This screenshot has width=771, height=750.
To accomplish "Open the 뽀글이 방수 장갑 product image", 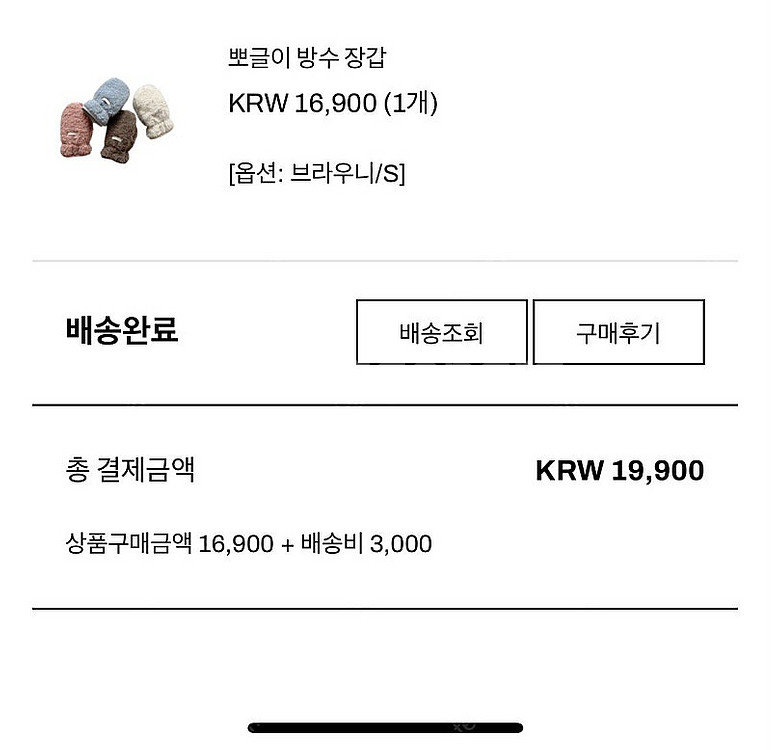I will tap(117, 123).
